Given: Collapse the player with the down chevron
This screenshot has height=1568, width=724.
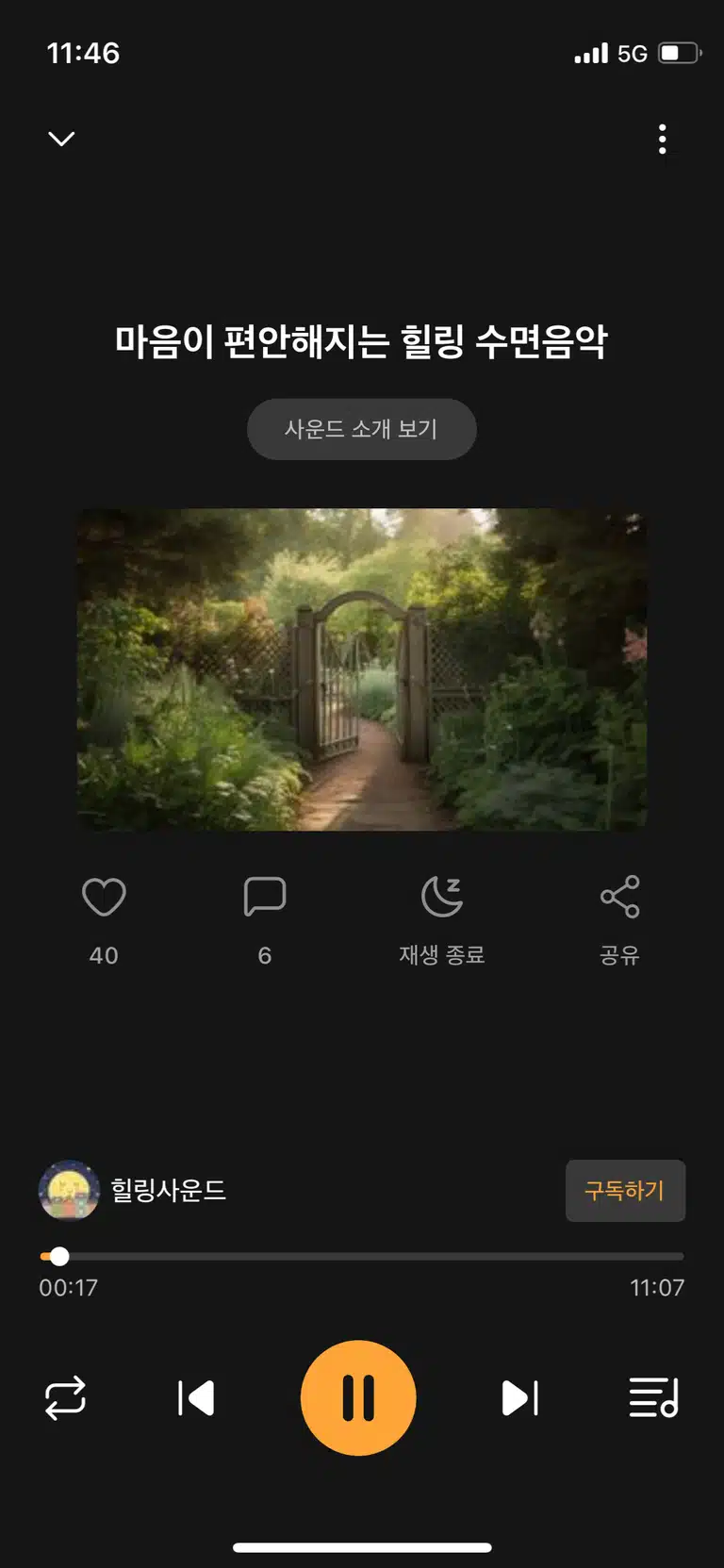Looking at the screenshot, I should (x=61, y=139).
